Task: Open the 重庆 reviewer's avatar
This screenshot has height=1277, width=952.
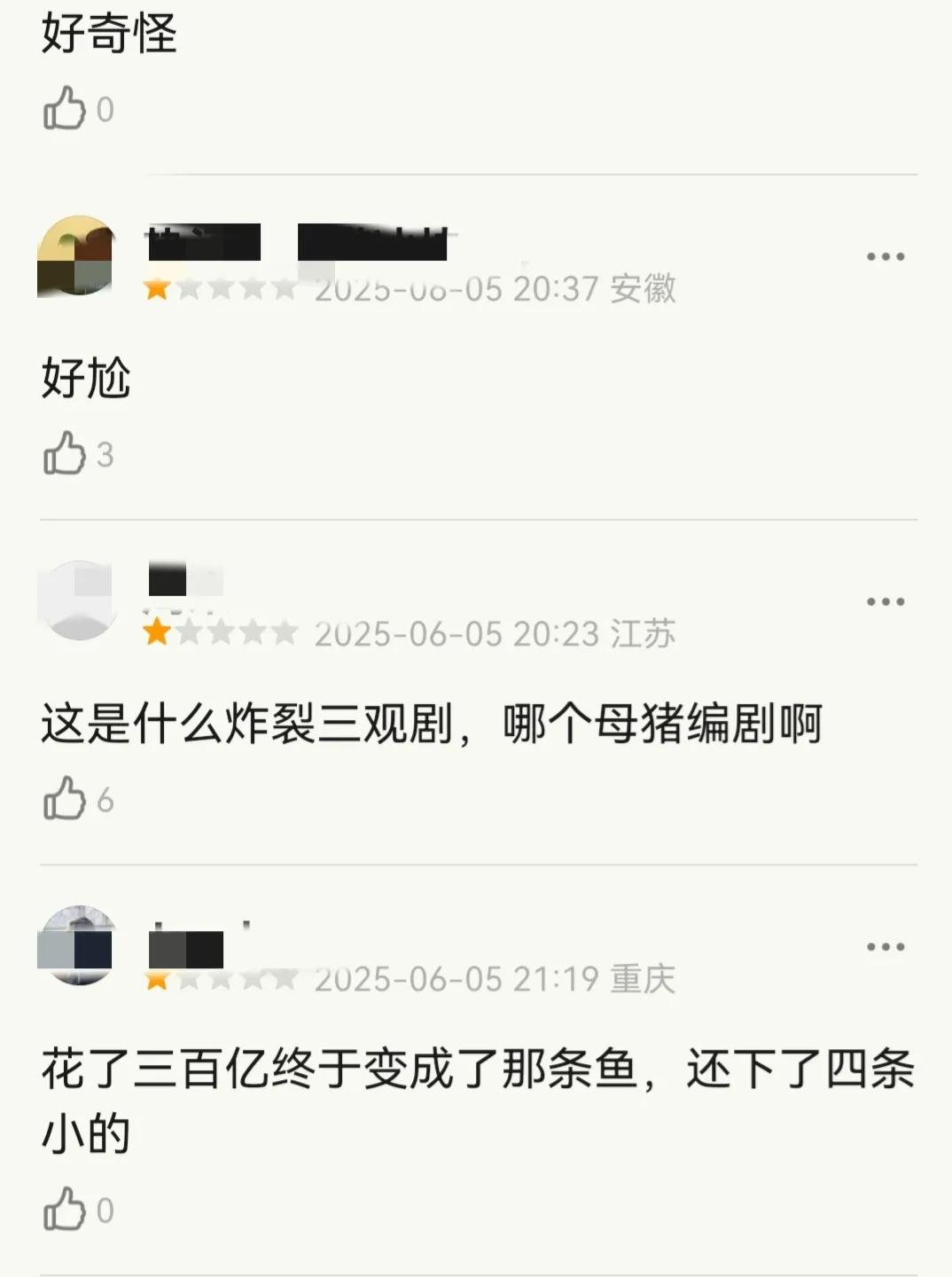Action: tap(76, 945)
